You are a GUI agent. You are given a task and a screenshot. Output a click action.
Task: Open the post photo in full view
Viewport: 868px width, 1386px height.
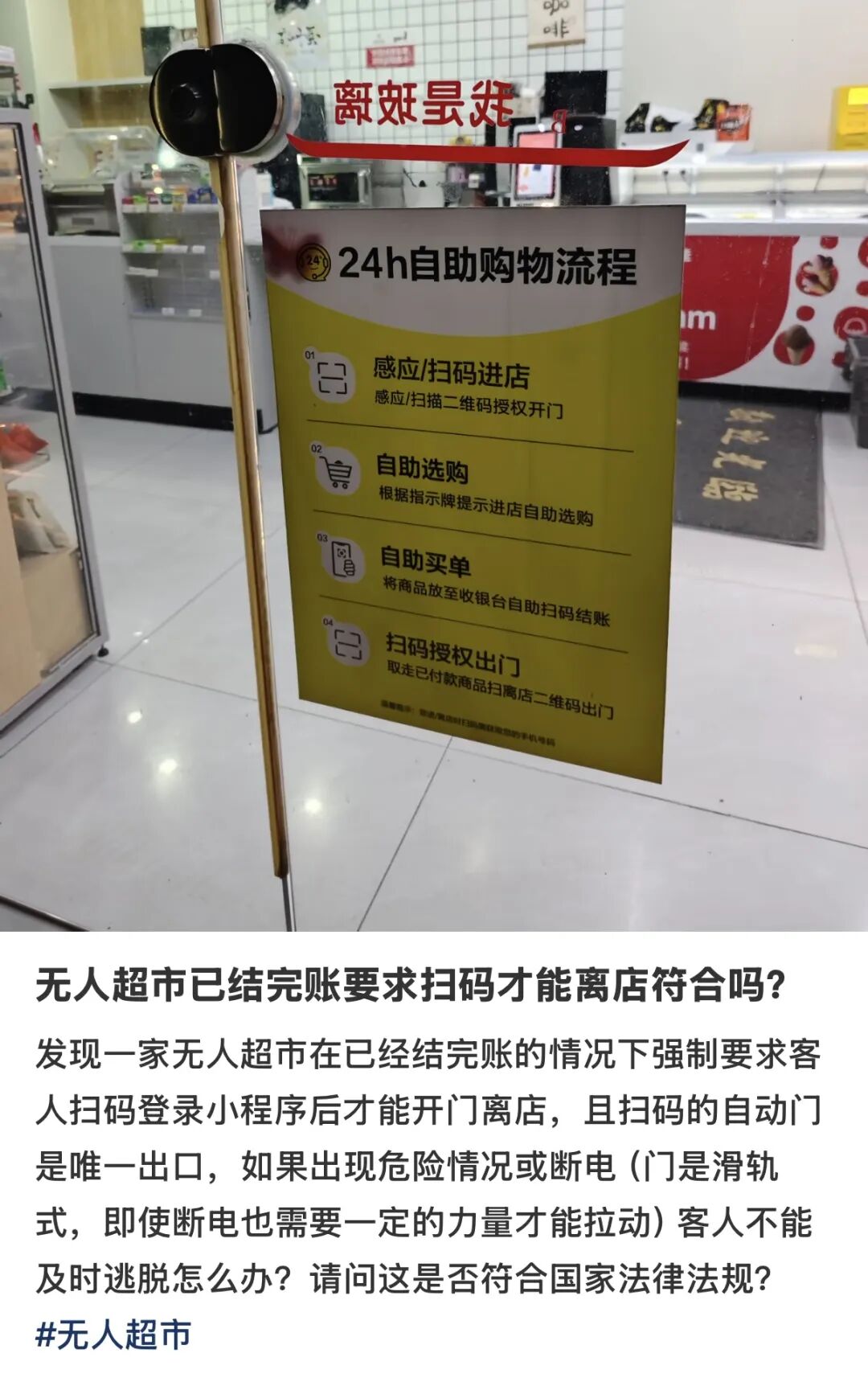coord(434,466)
